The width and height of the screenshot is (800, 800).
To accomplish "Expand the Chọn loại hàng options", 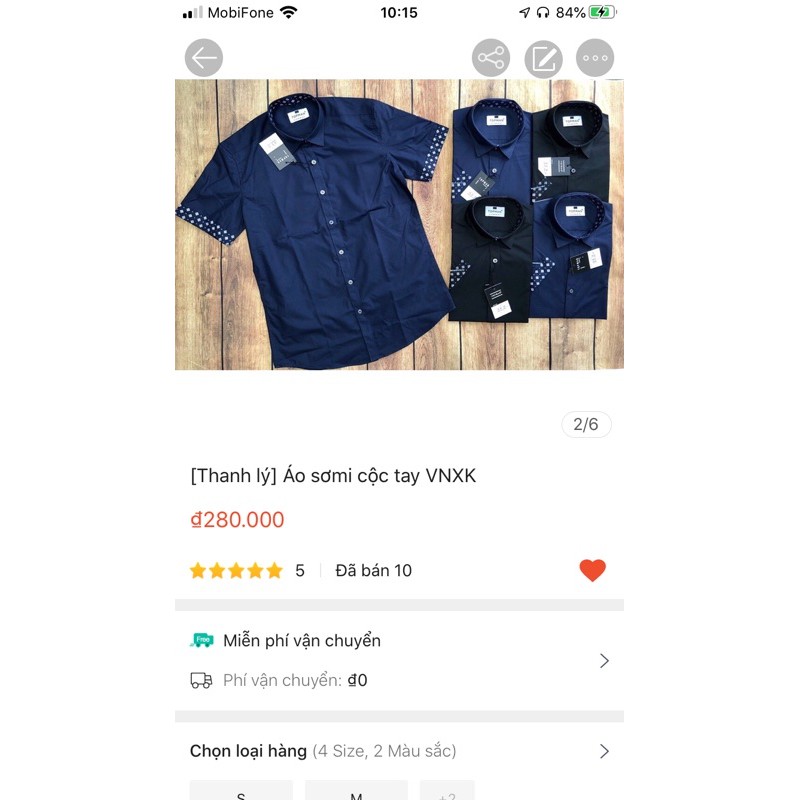I will tap(399, 751).
